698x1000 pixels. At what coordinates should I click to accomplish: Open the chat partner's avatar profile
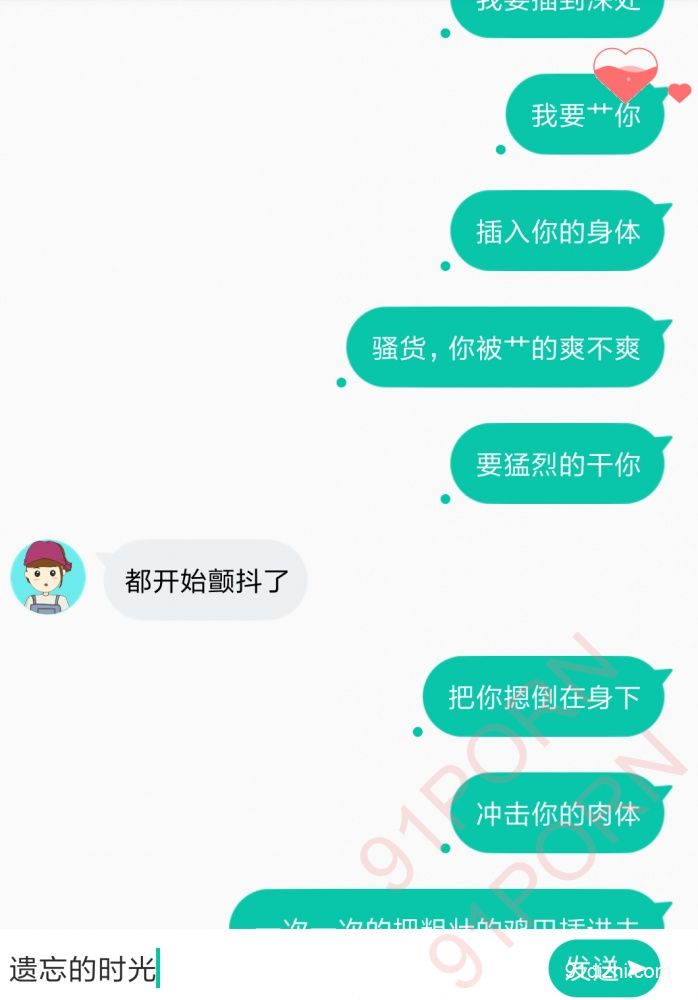tap(48, 577)
